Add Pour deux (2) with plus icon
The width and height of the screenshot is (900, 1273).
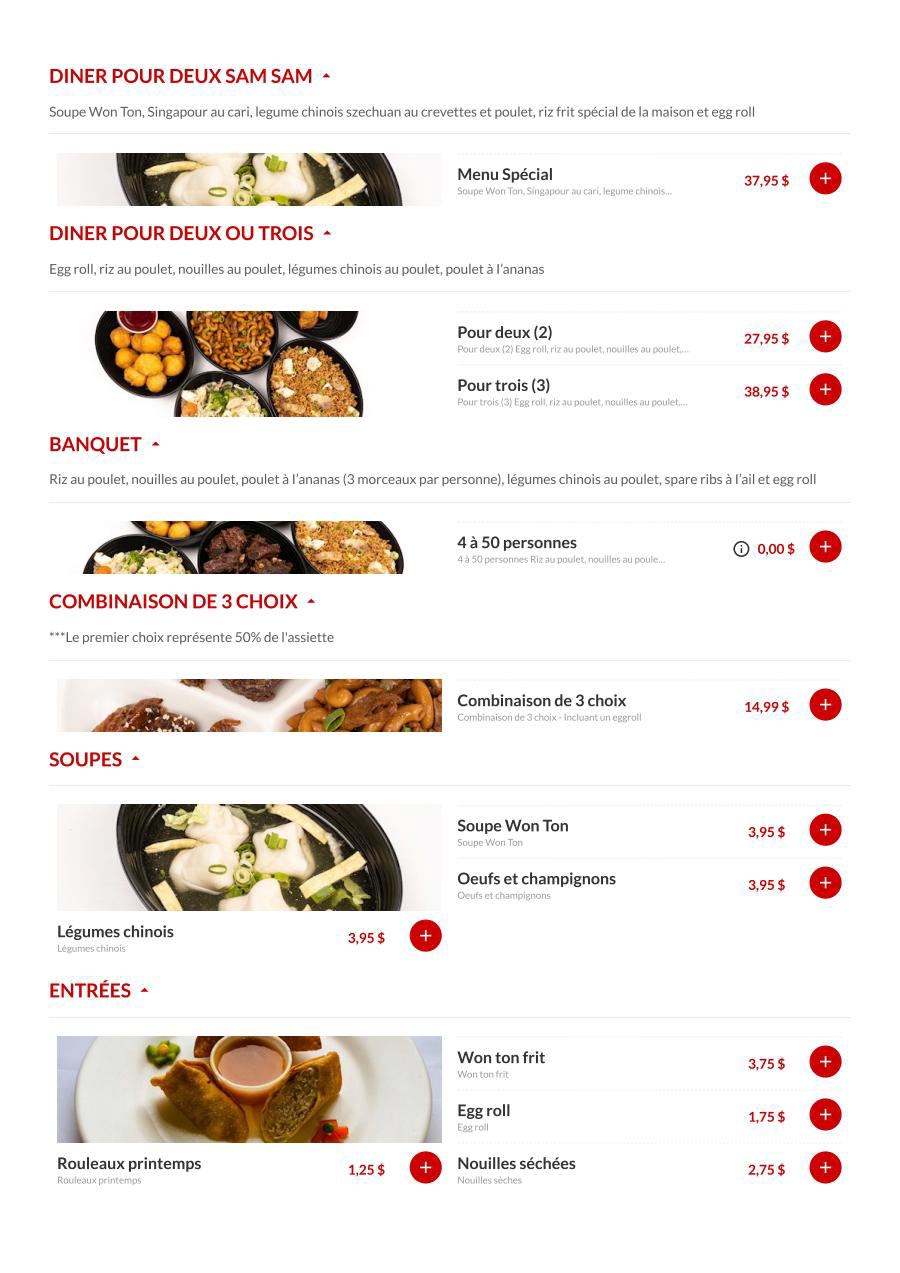pyautogui.click(x=825, y=336)
